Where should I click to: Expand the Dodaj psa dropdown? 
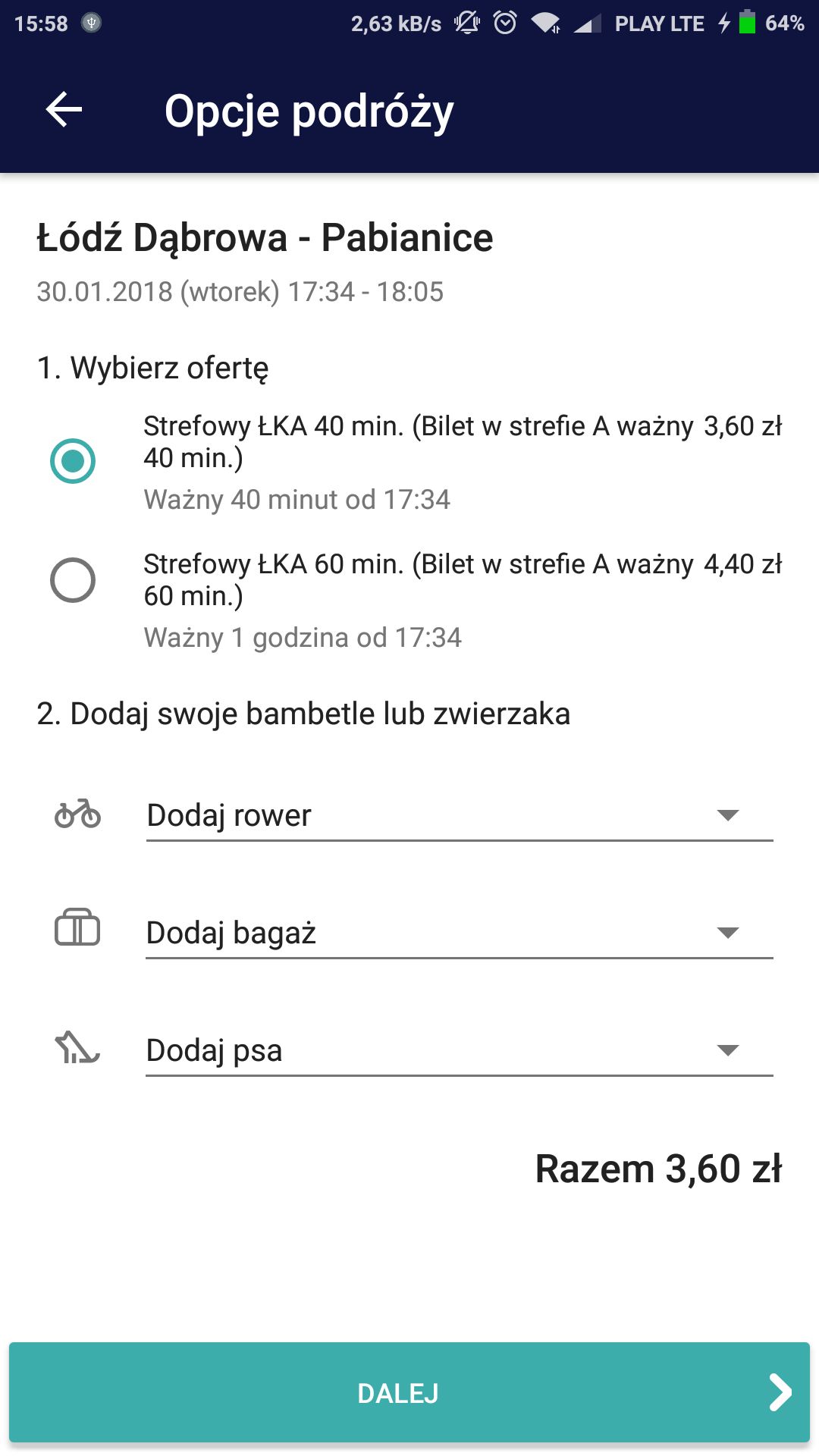[x=460, y=1051]
